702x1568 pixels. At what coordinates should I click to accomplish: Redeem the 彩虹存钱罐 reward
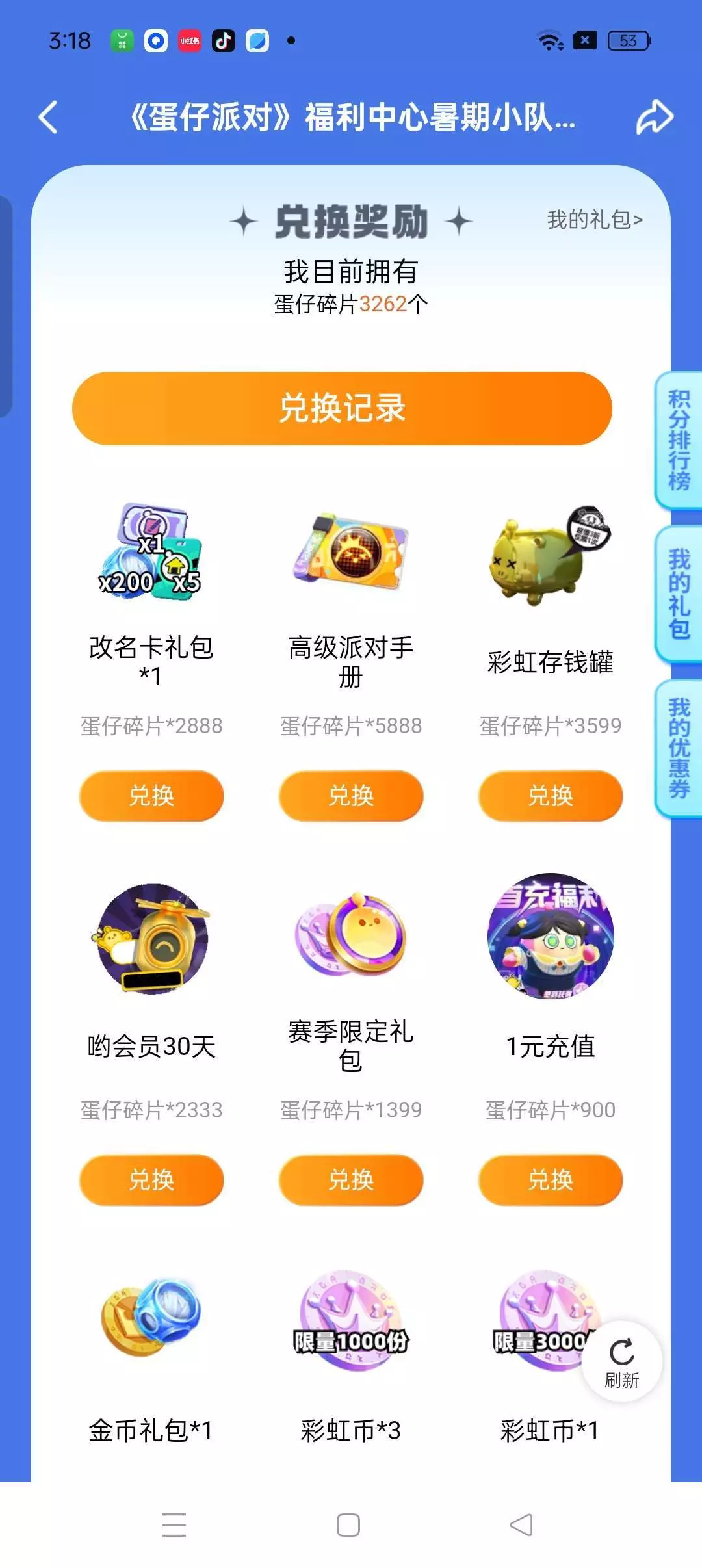click(551, 796)
